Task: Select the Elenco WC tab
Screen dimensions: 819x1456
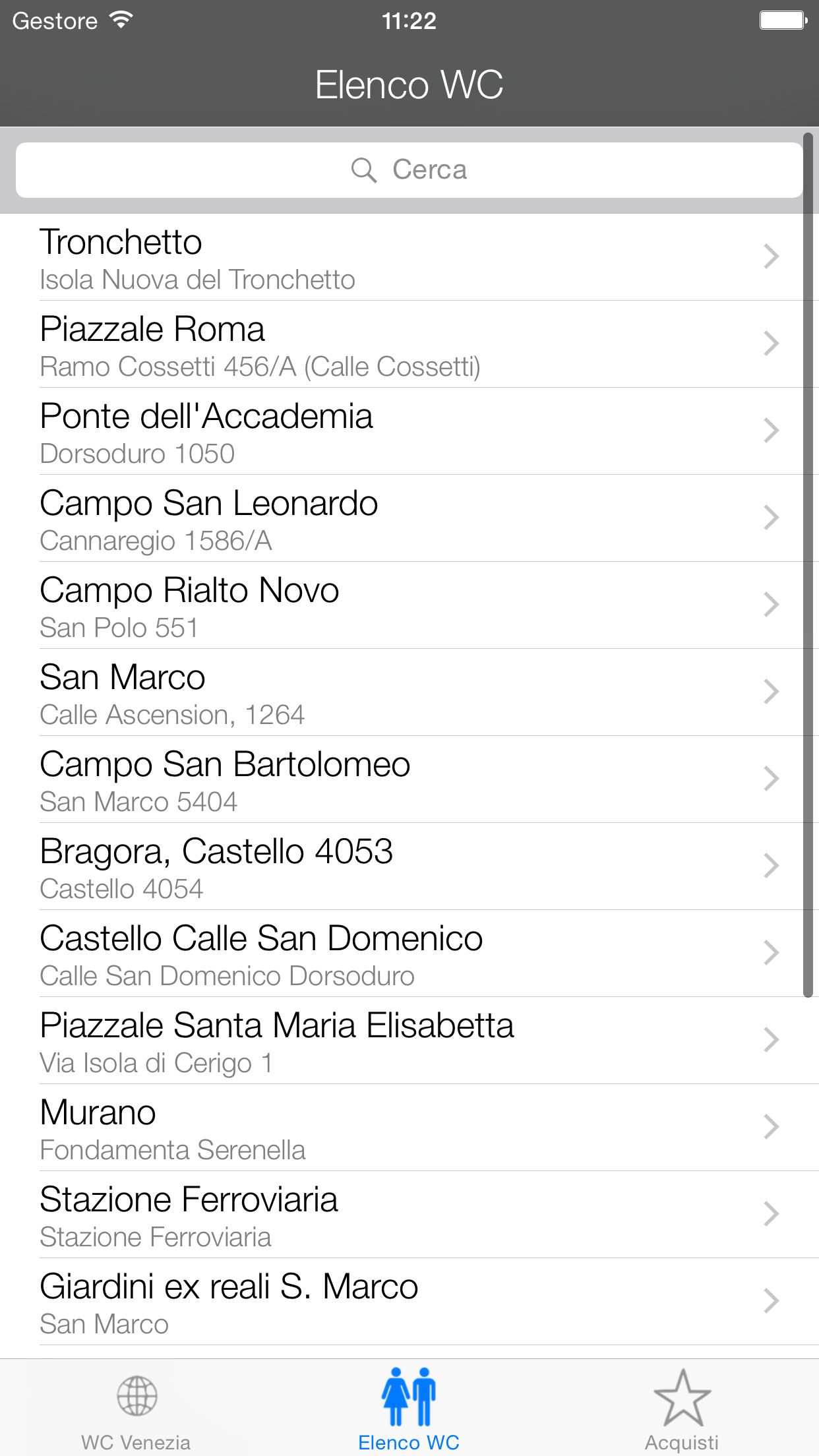Action: click(x=409, y=1409)
